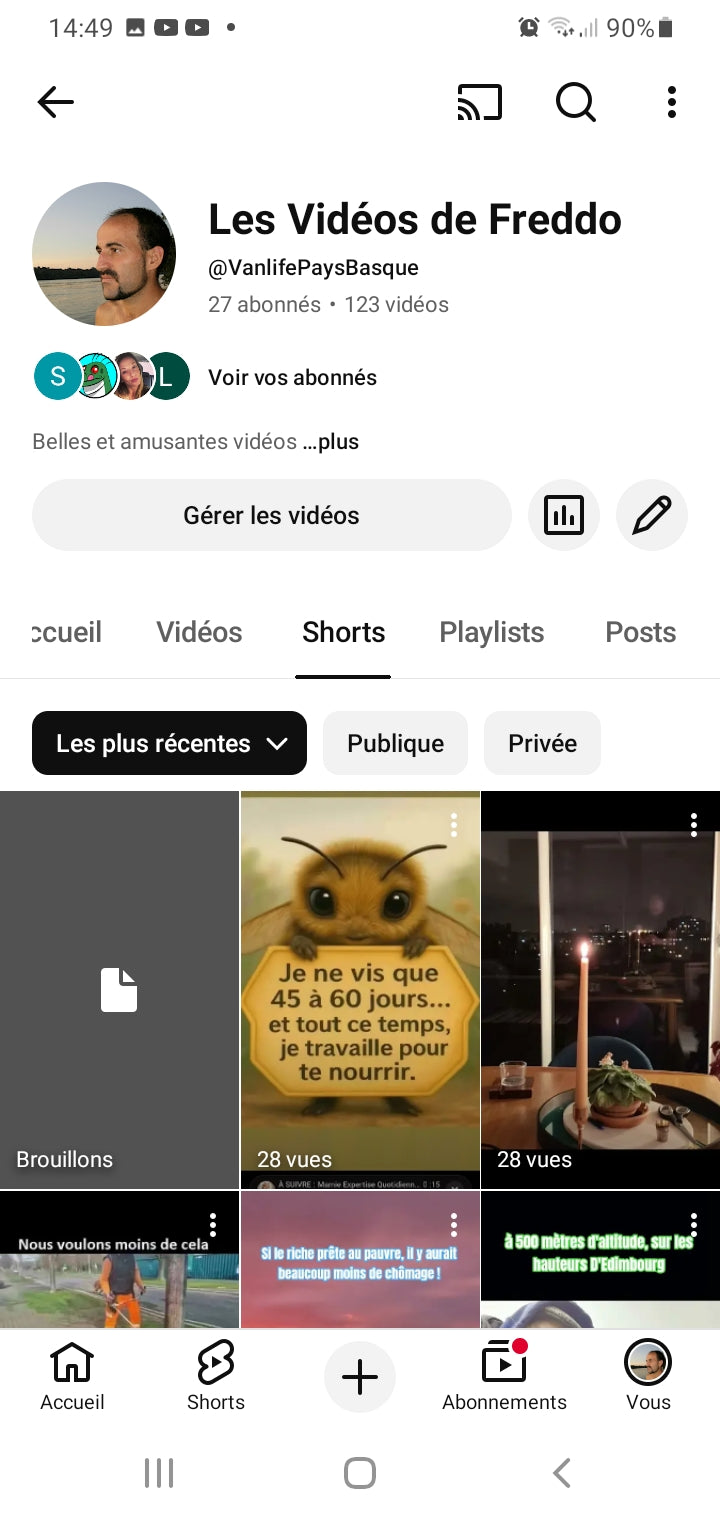Enable the Publique filter

[x=395, y=743]
